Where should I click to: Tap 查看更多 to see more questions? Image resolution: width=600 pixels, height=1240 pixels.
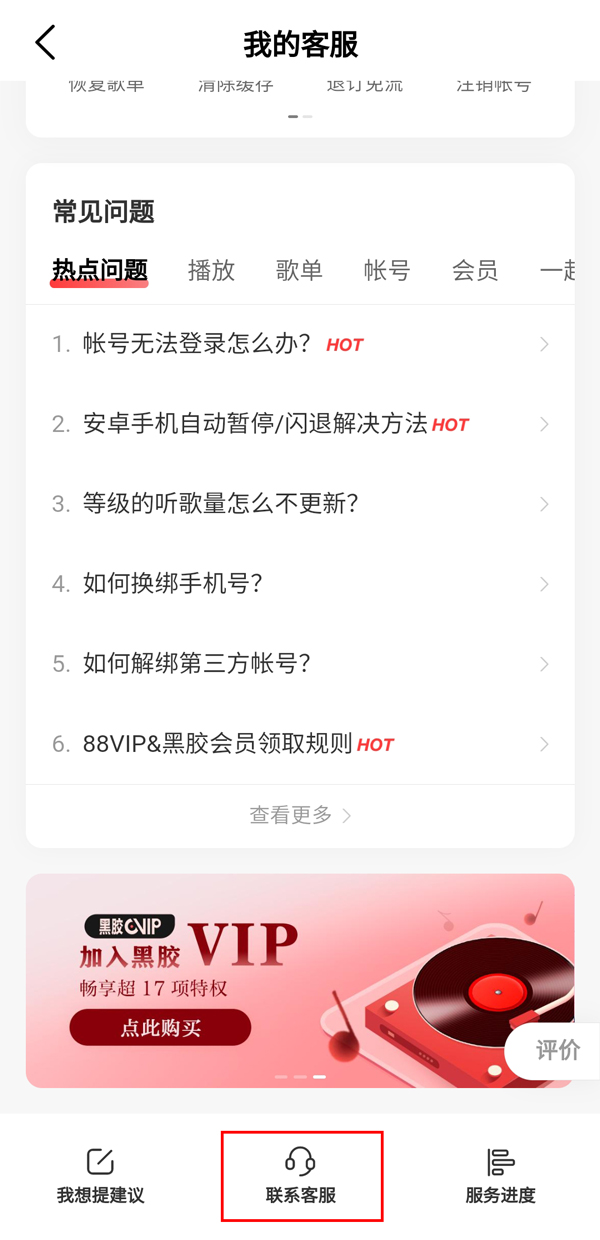tap(300, 815)
